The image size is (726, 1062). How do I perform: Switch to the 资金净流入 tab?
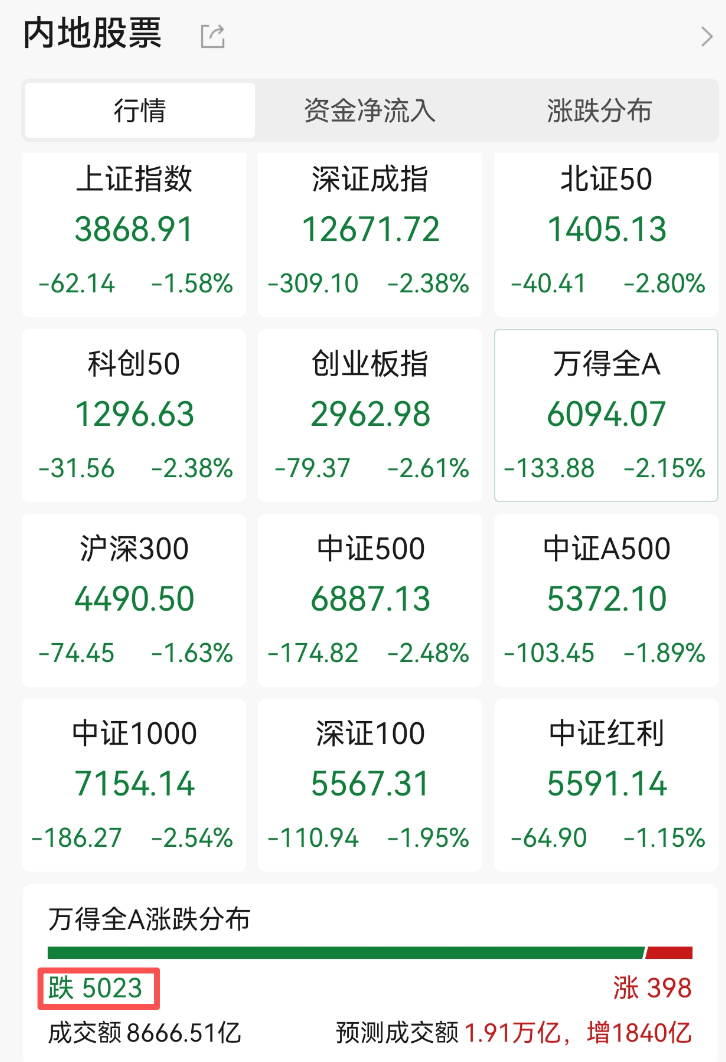tap(369, 111)
